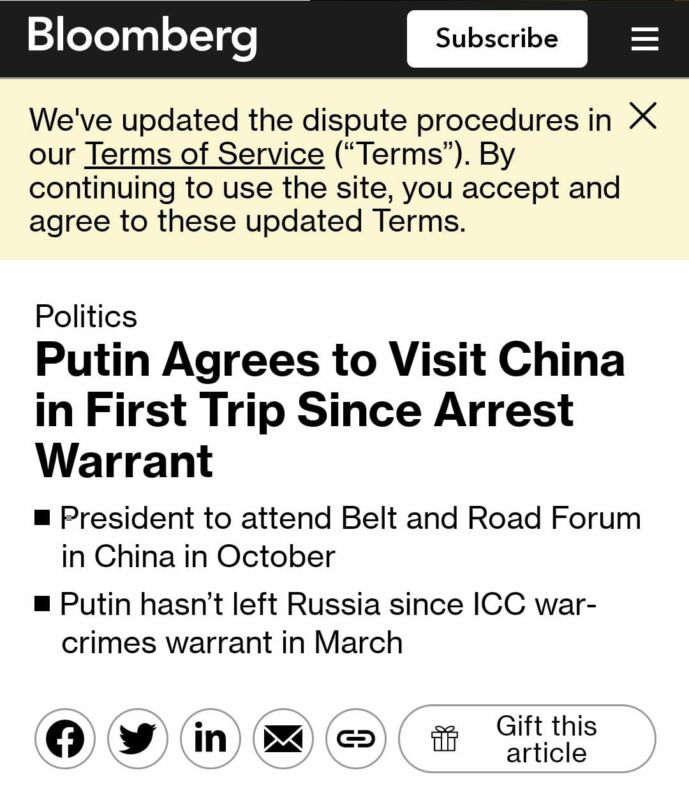Go to the Bloomberg homepage

point(142,37)
